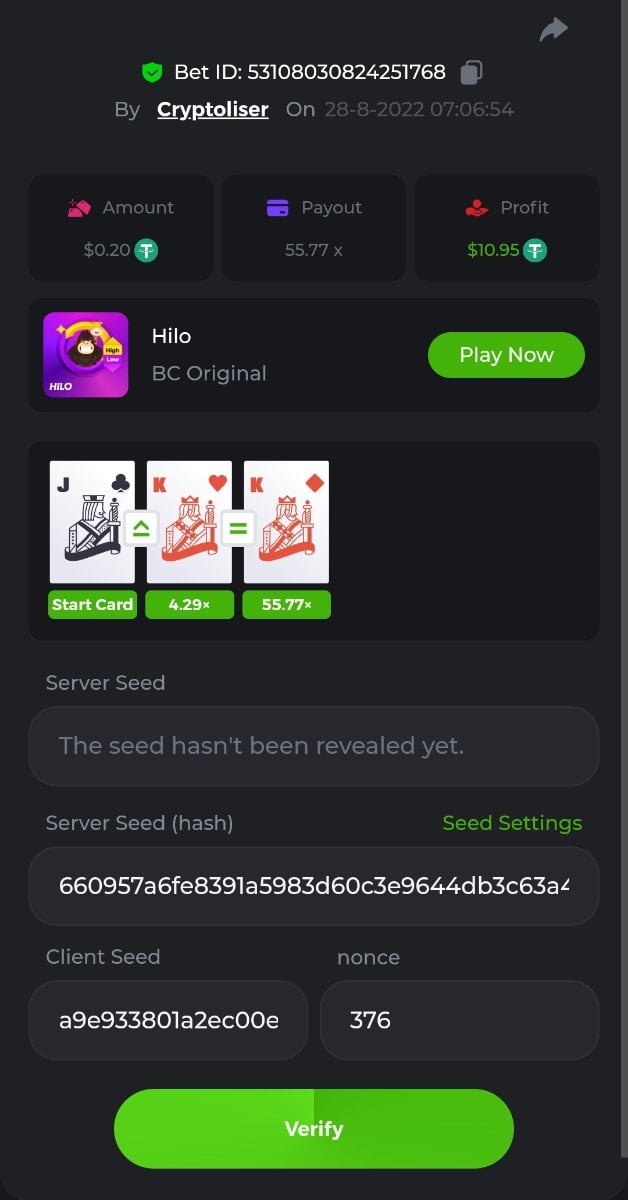Share this bet result
Viewport: 628px width, 1200px height.
pos(553,30)
